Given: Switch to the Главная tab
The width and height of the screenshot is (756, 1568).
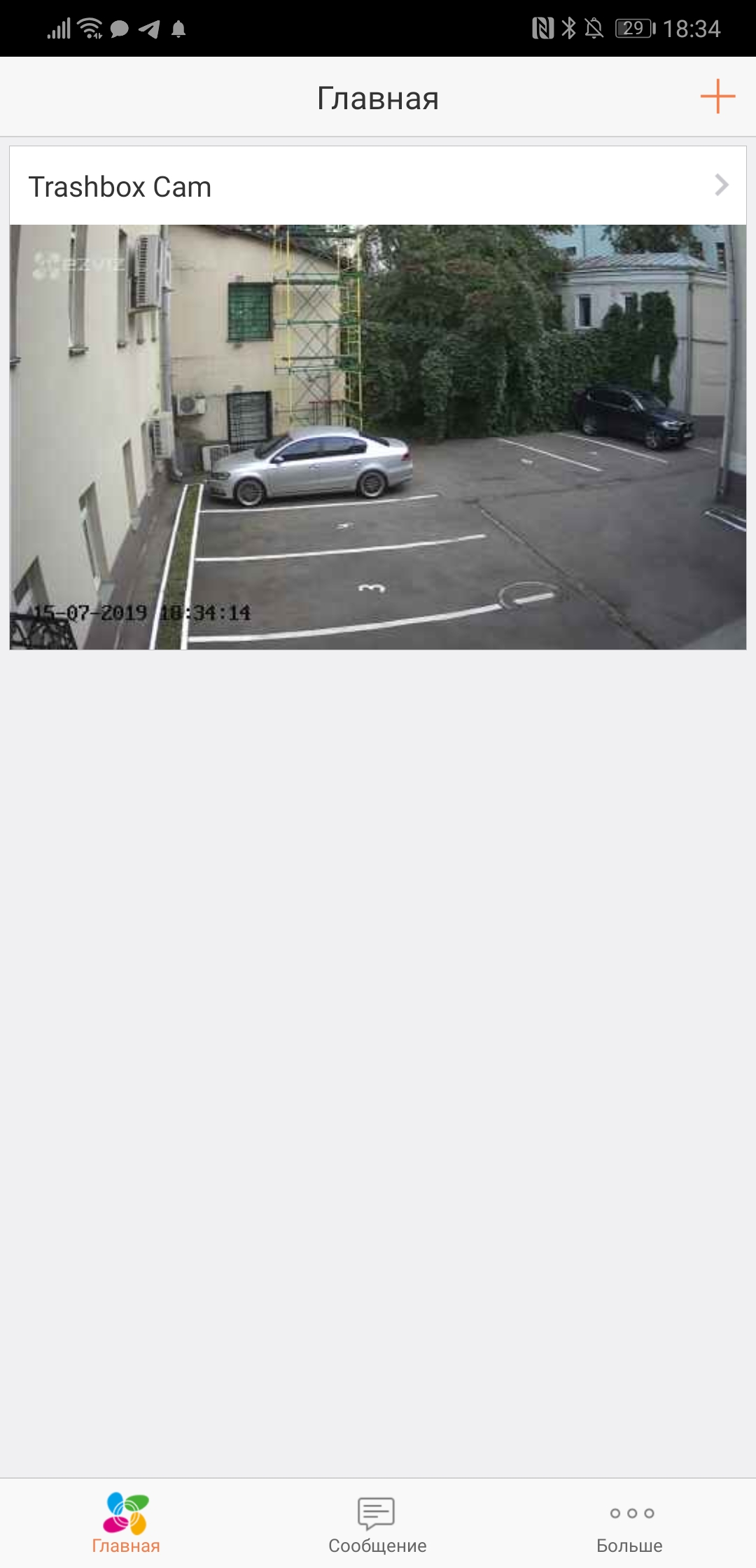Looking at the screenshot, I should [126, 1525].
